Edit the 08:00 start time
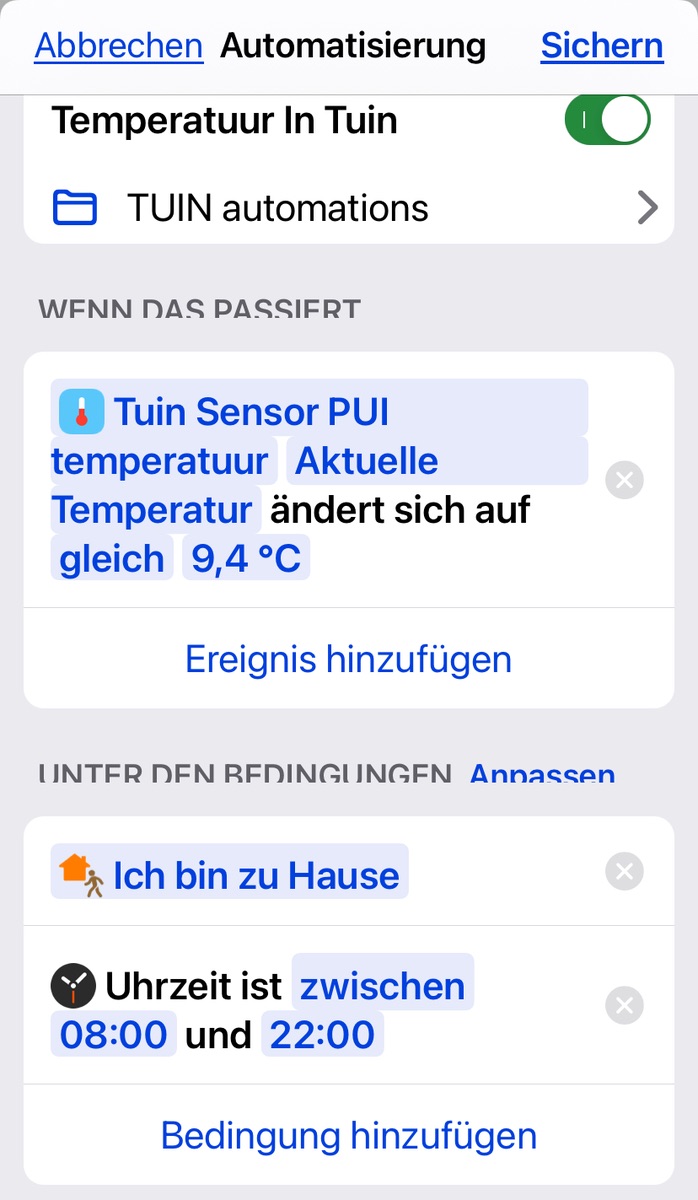 click(114, 1034)
